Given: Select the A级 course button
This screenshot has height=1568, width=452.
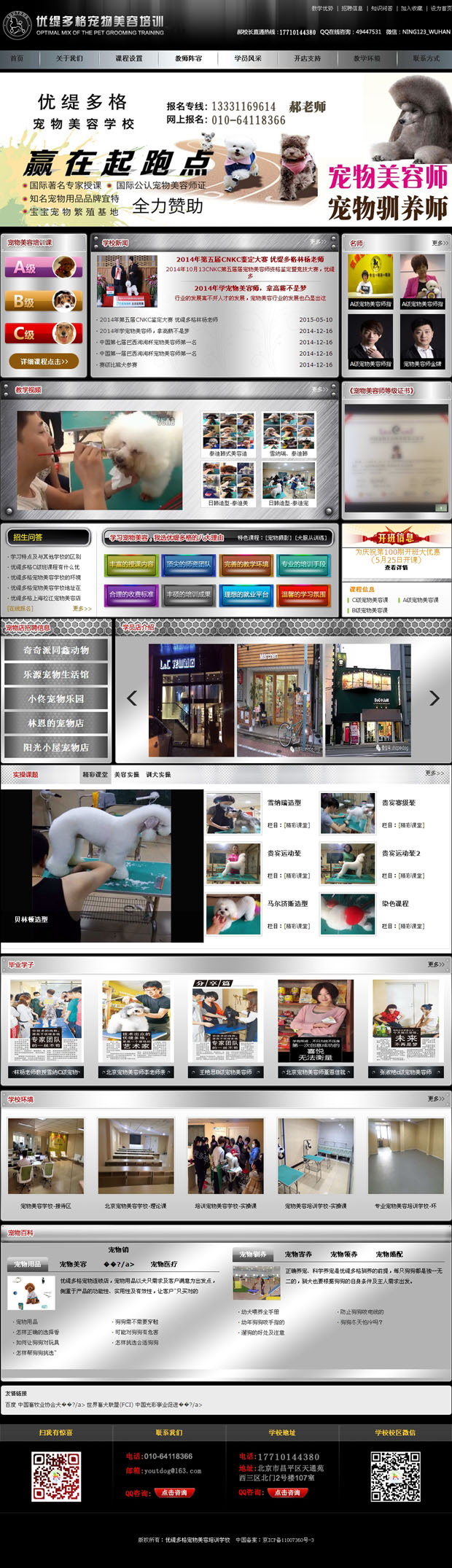Looking at the screenshot, I should (44, 268).
